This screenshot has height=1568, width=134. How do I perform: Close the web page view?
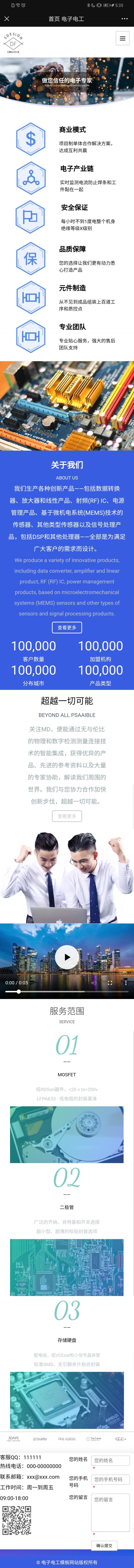pos(7,19)
